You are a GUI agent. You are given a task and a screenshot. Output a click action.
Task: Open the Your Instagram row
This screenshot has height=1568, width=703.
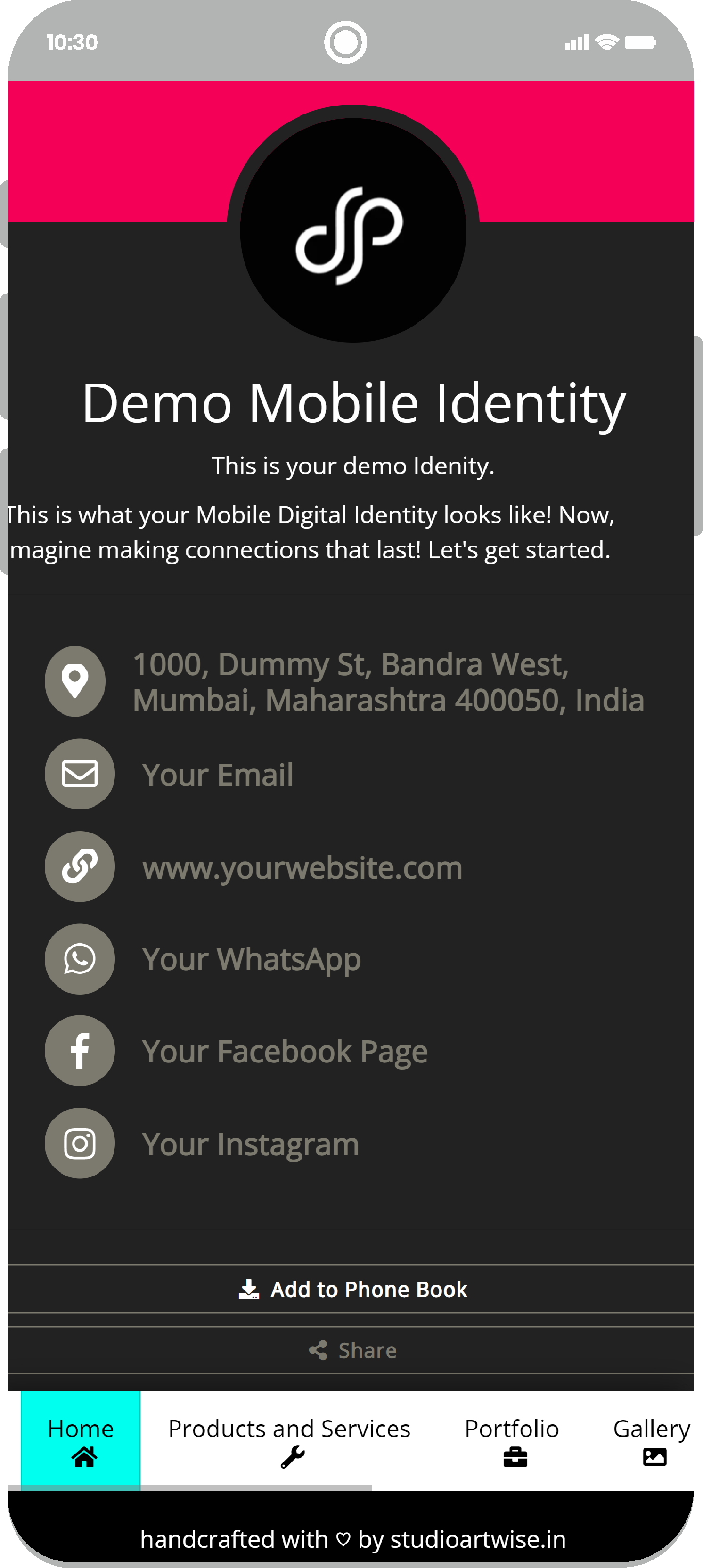pos(250,1144)
